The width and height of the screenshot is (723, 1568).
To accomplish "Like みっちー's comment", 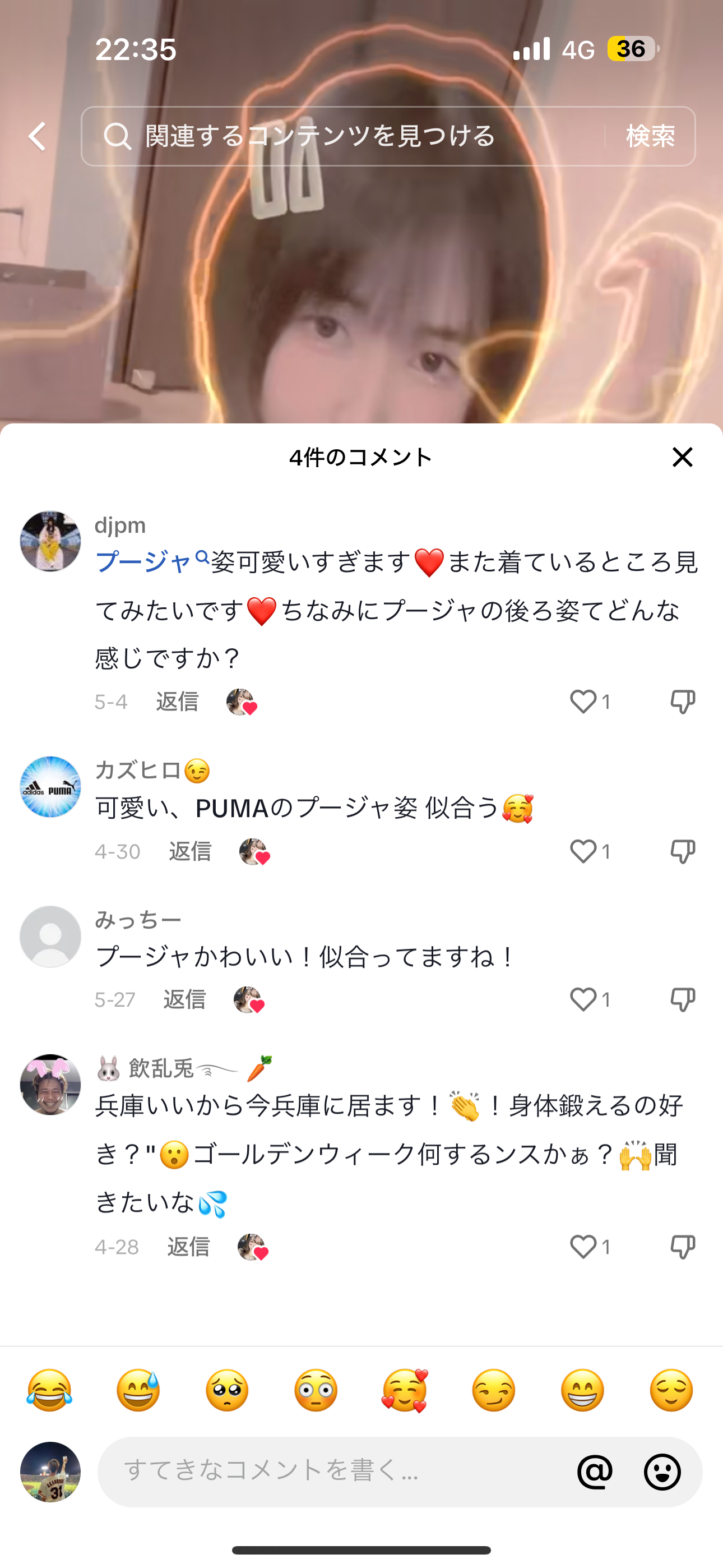I will coord(583,999).
